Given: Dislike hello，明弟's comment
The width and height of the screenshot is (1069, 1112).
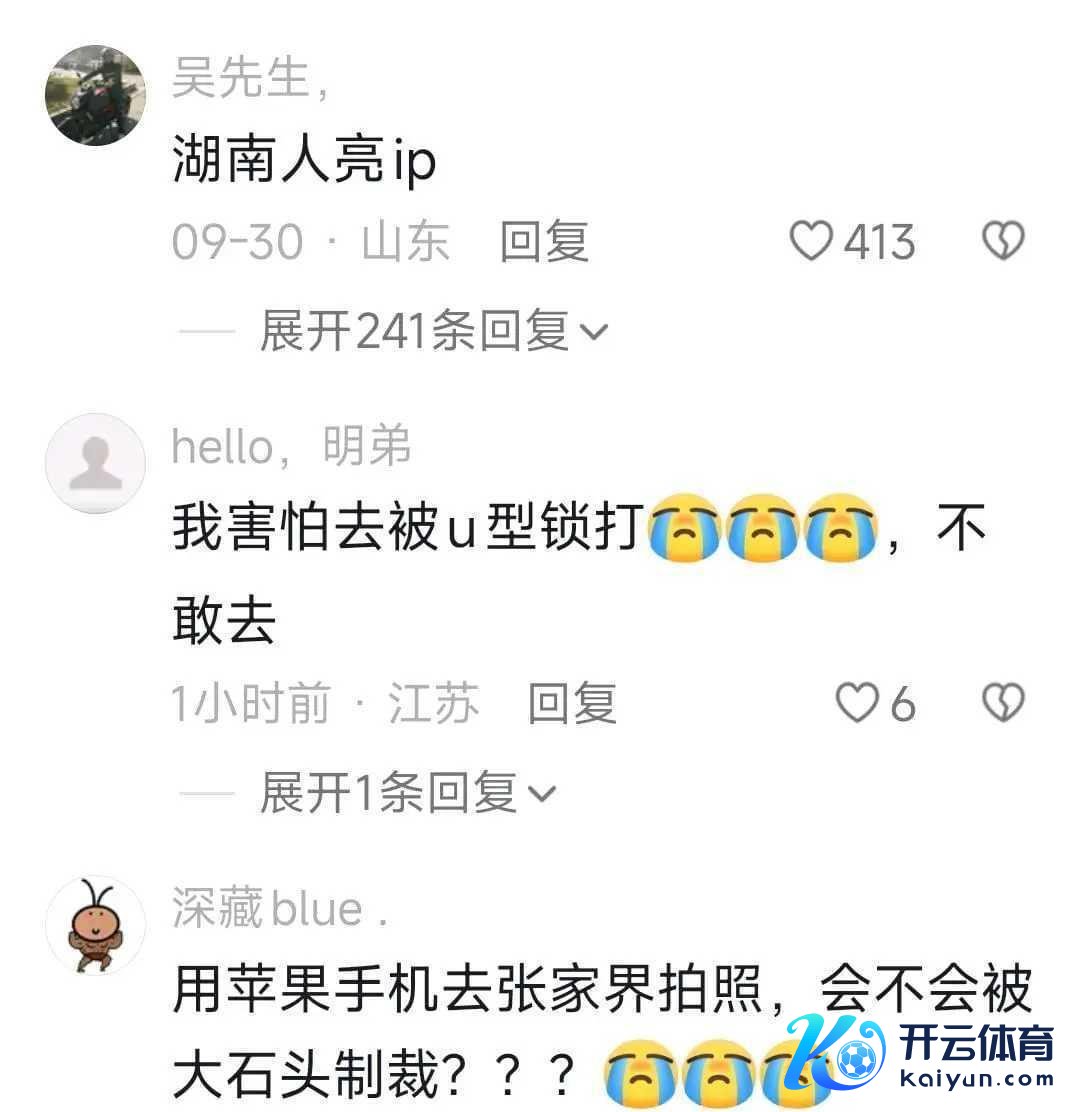Looking at the screenshot, I should point(1003,704).
